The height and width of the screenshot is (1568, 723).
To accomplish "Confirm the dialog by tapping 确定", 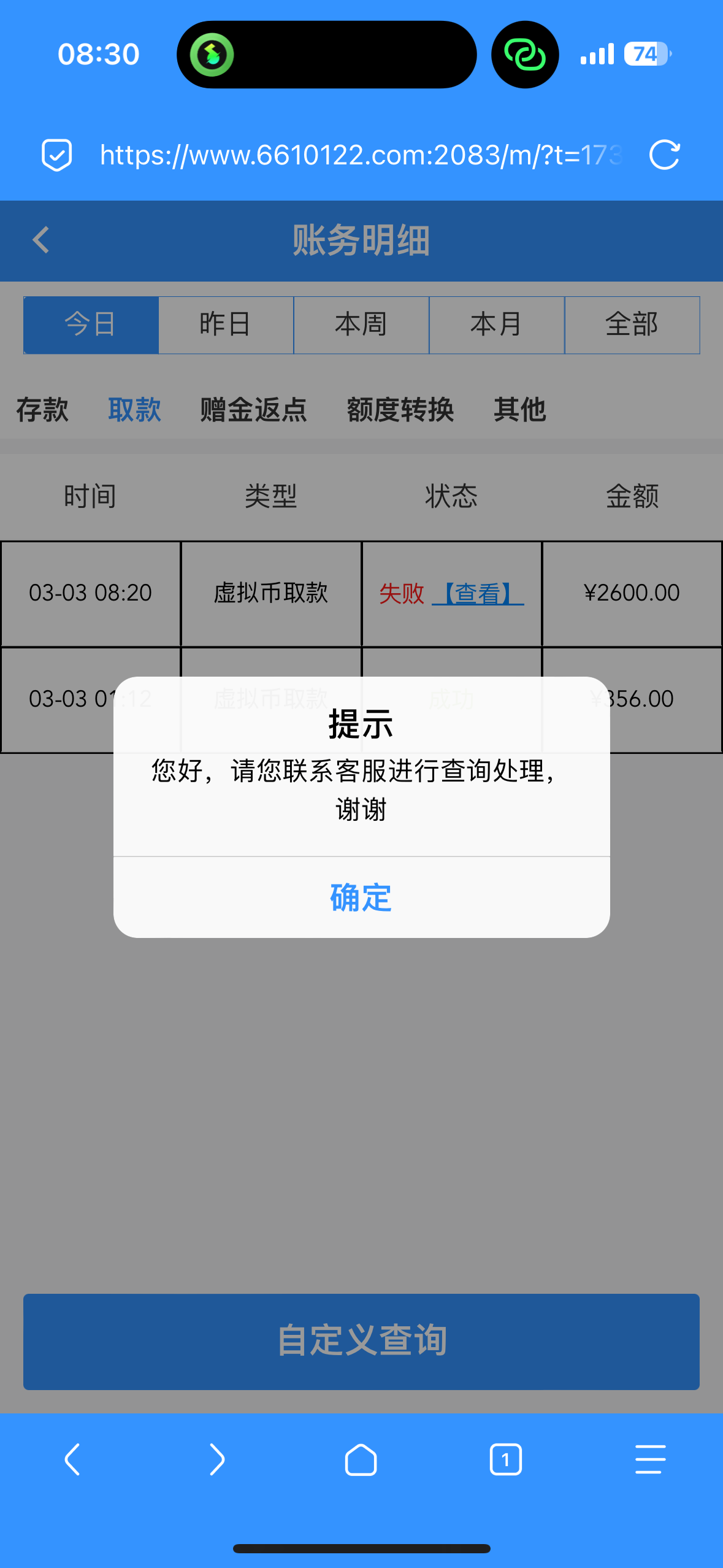I will tap(361, 898).
